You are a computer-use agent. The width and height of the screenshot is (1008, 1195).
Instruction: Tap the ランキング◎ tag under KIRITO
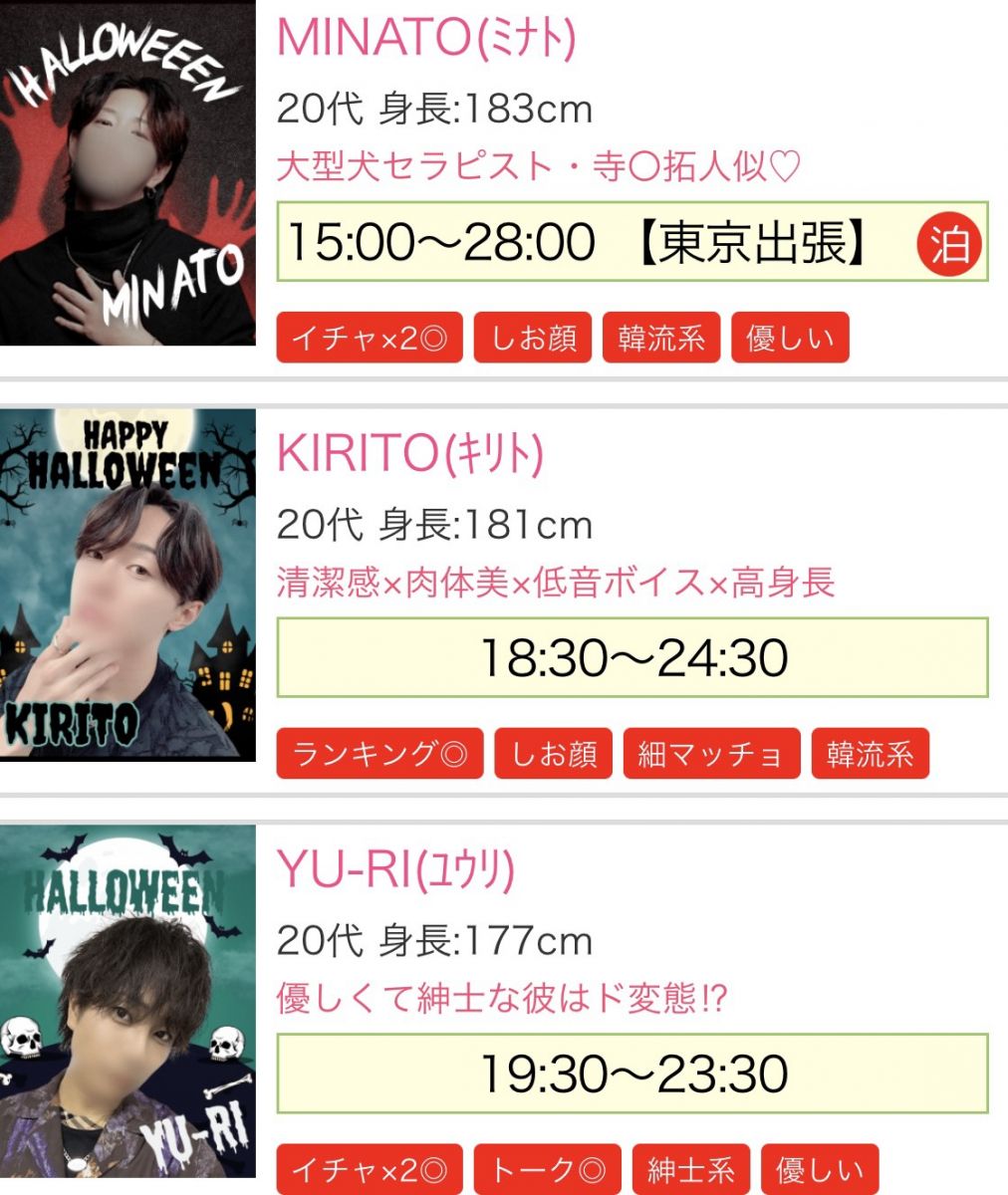(x=379, y=754)
